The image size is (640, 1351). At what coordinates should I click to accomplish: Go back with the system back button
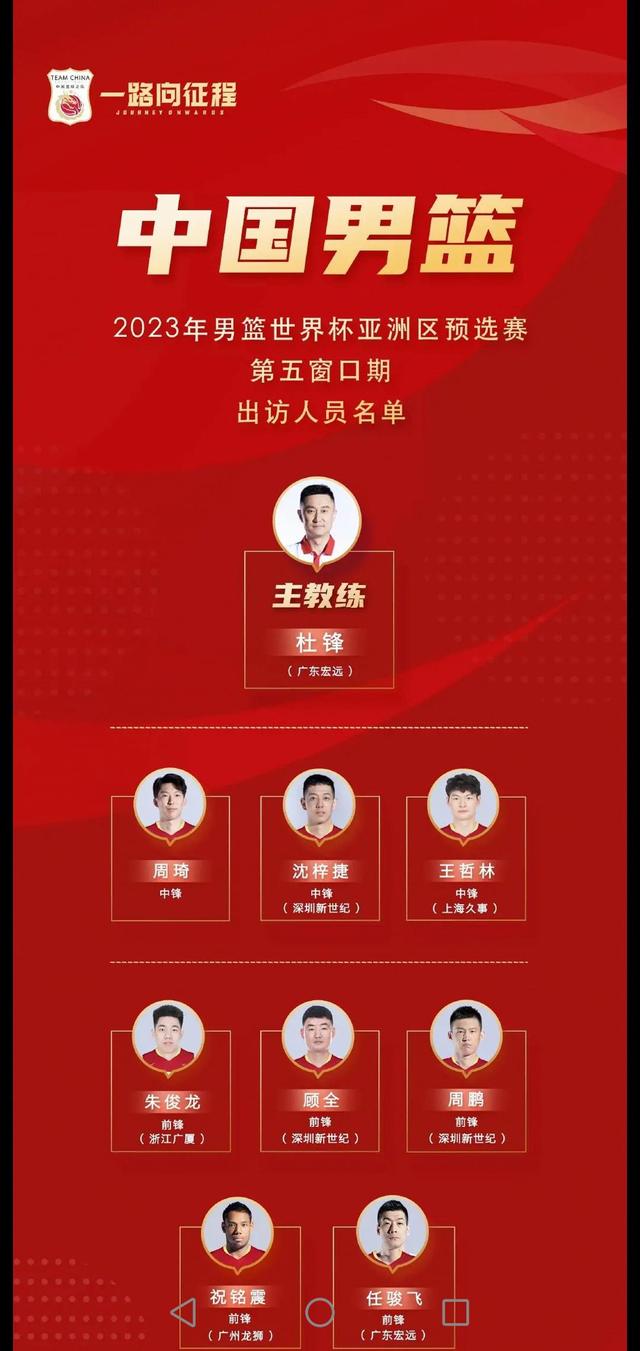[183, 1312]
